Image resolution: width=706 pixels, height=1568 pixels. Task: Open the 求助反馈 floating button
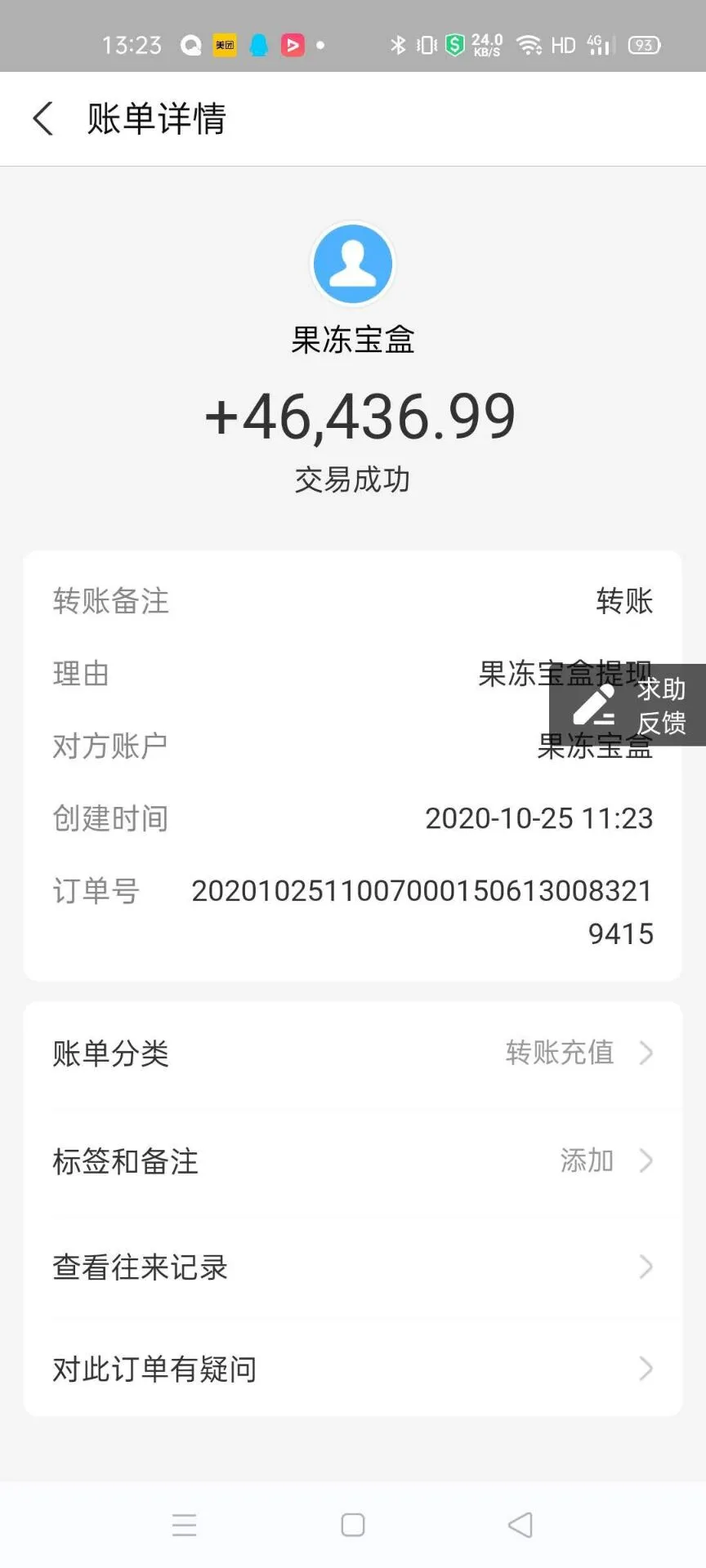(628, 705)
